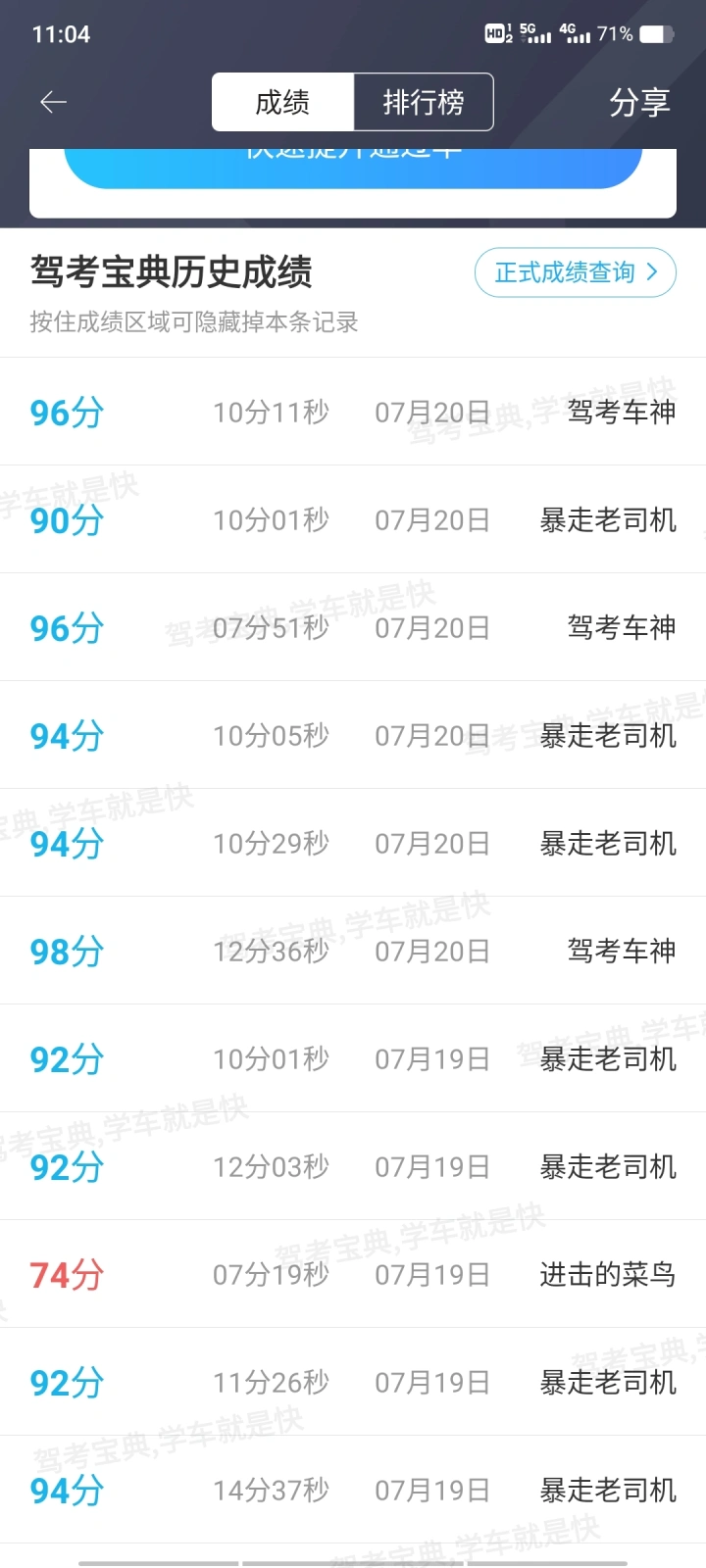
Task: Tap 分享 to share the results
Action: (639, 102)
